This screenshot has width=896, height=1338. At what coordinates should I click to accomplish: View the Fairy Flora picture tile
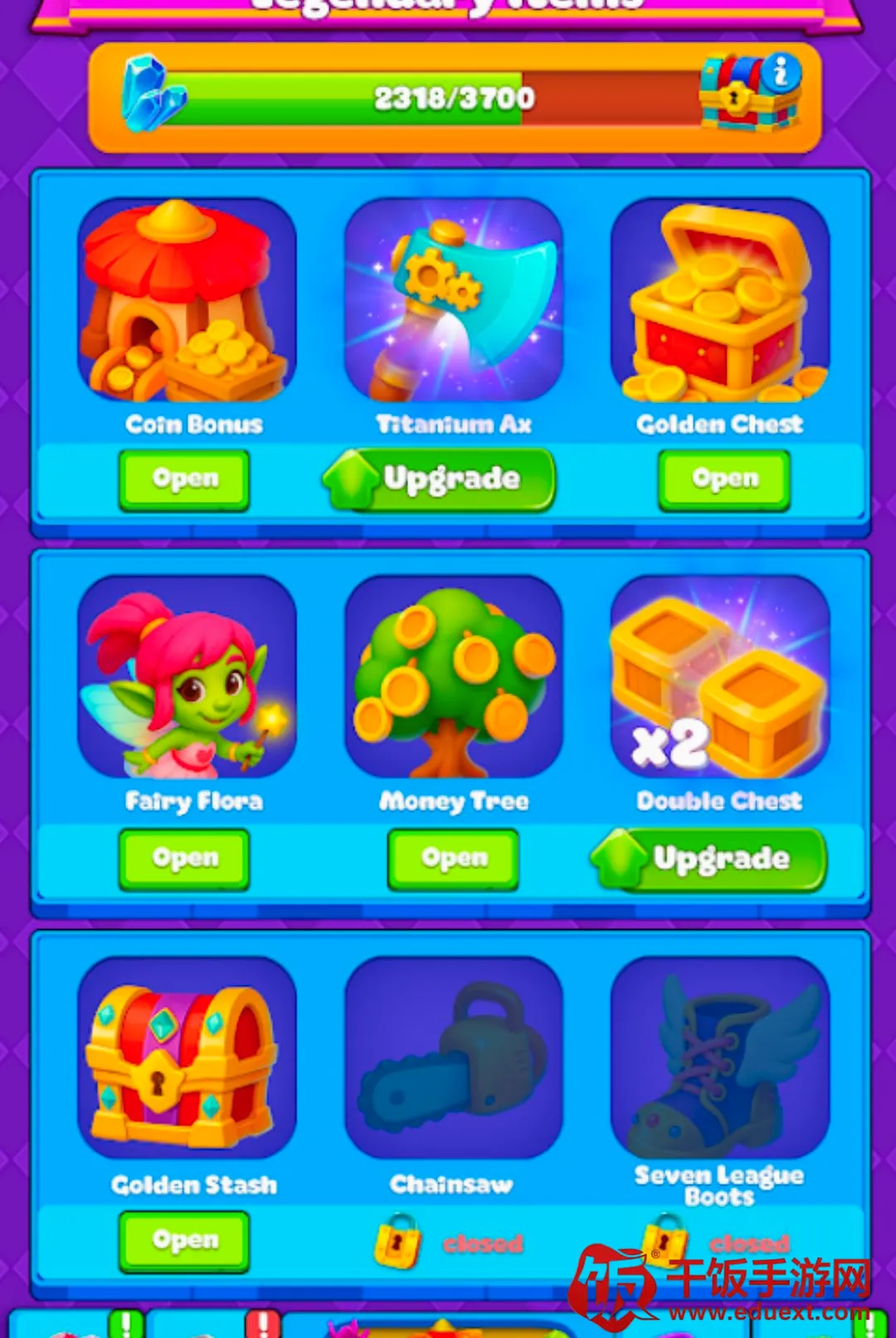187,677
